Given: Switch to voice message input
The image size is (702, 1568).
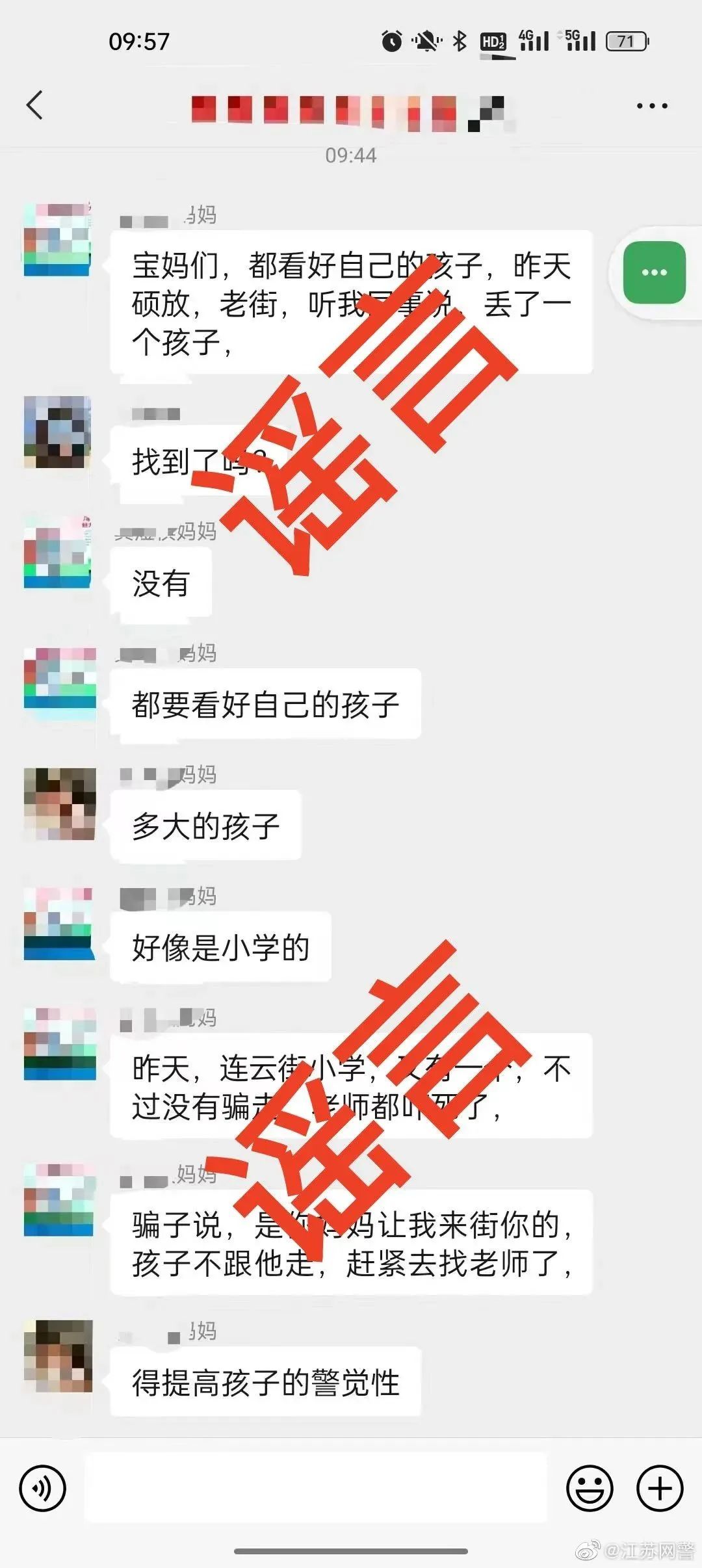Looking at the screenshot, I should pos(42,1487).
